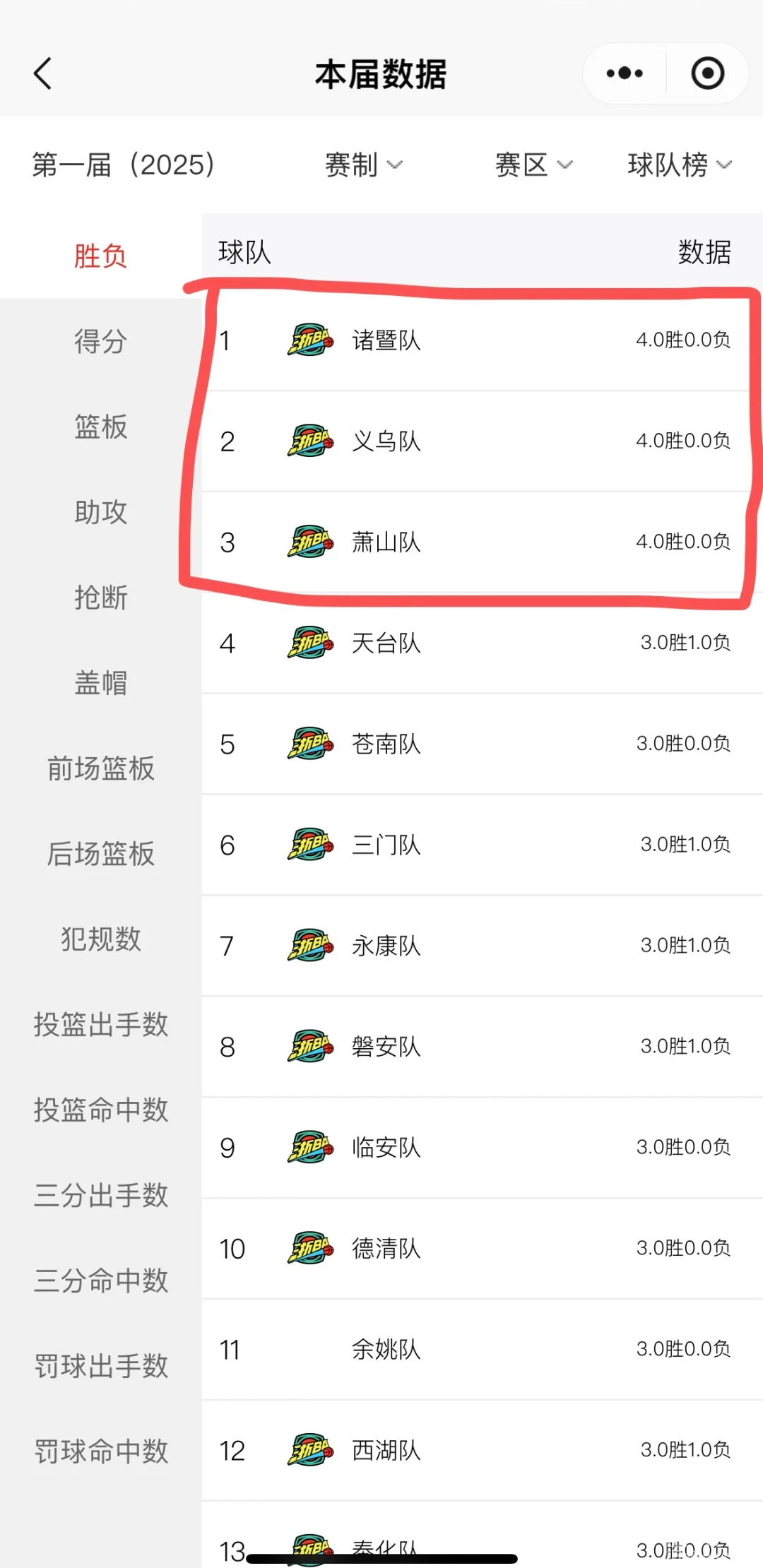
Task: Open the 诸暨队 team row
Action: (x=482, y=340)
